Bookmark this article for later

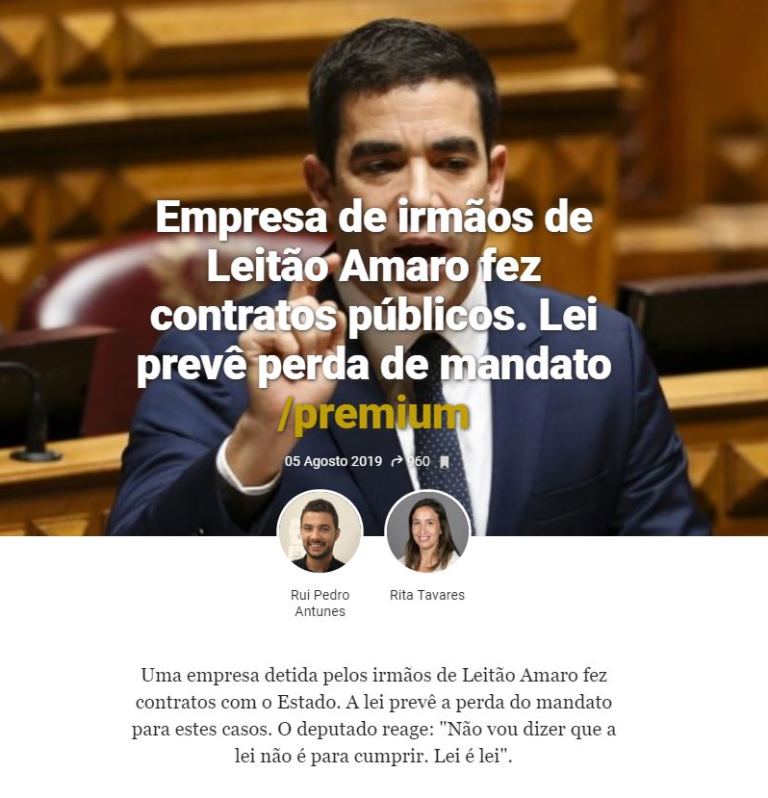pyautogui.click(x=444, y=462)
